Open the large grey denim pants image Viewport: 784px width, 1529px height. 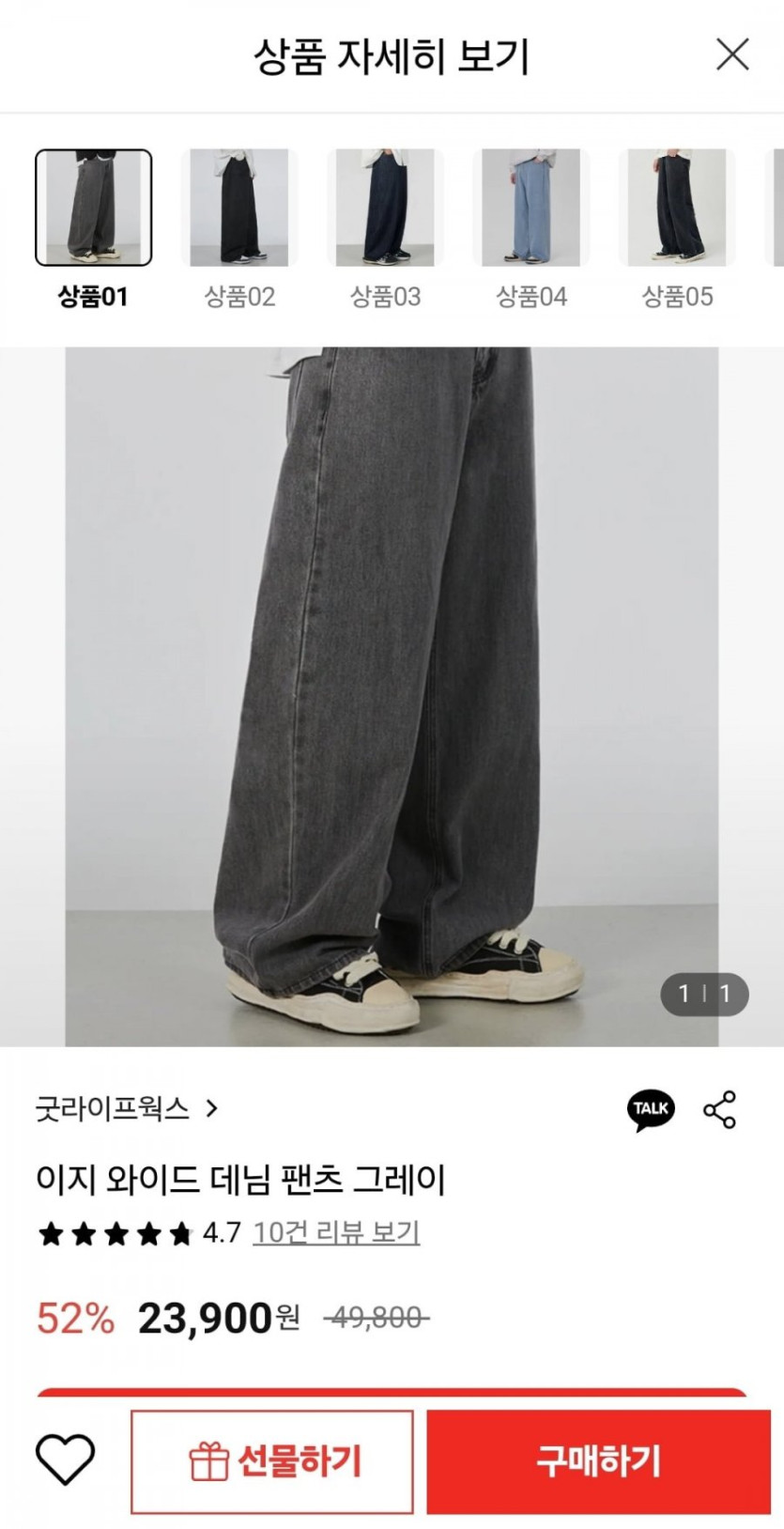tap(392, 696)
